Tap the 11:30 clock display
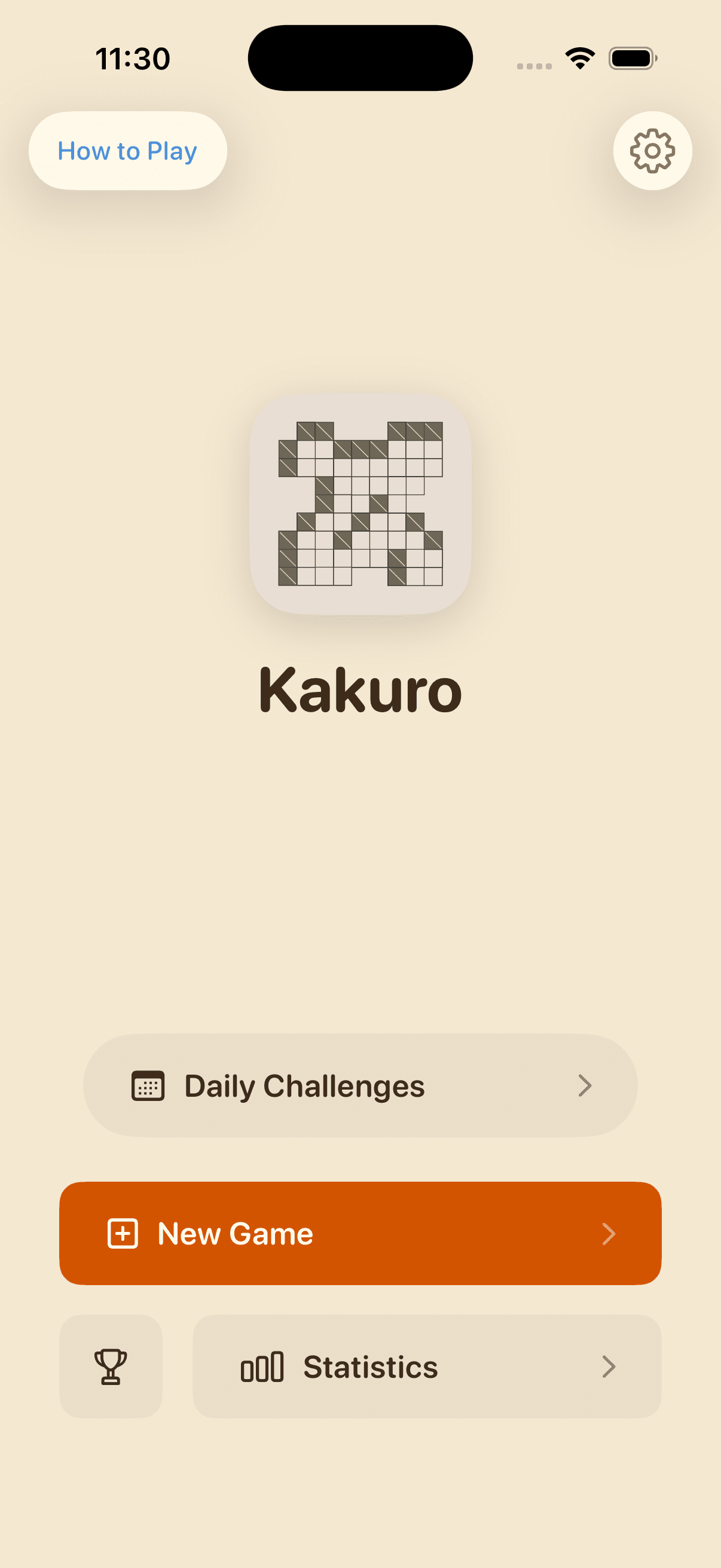 (133, 58)
